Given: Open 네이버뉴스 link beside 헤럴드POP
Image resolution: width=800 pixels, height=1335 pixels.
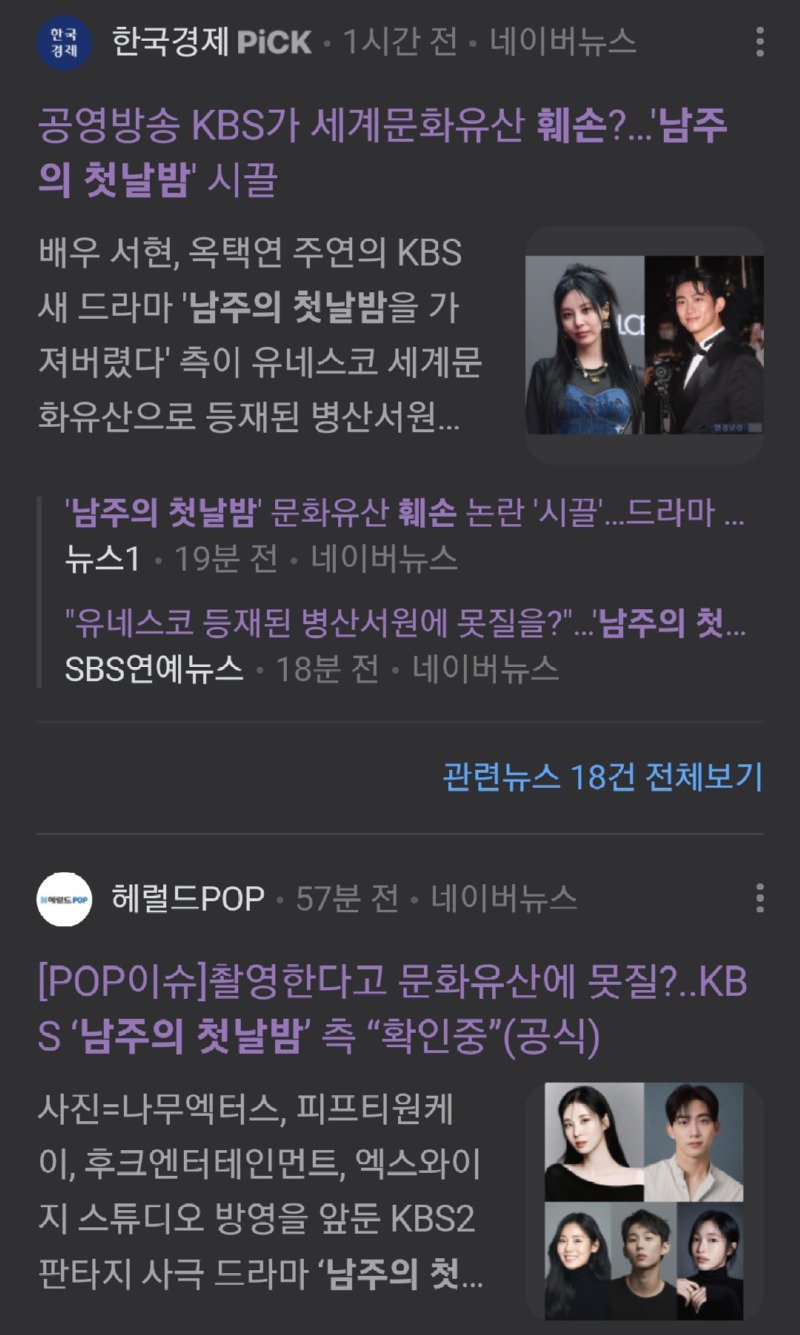Looking at the screenshot, I should (x=504, y=898).
